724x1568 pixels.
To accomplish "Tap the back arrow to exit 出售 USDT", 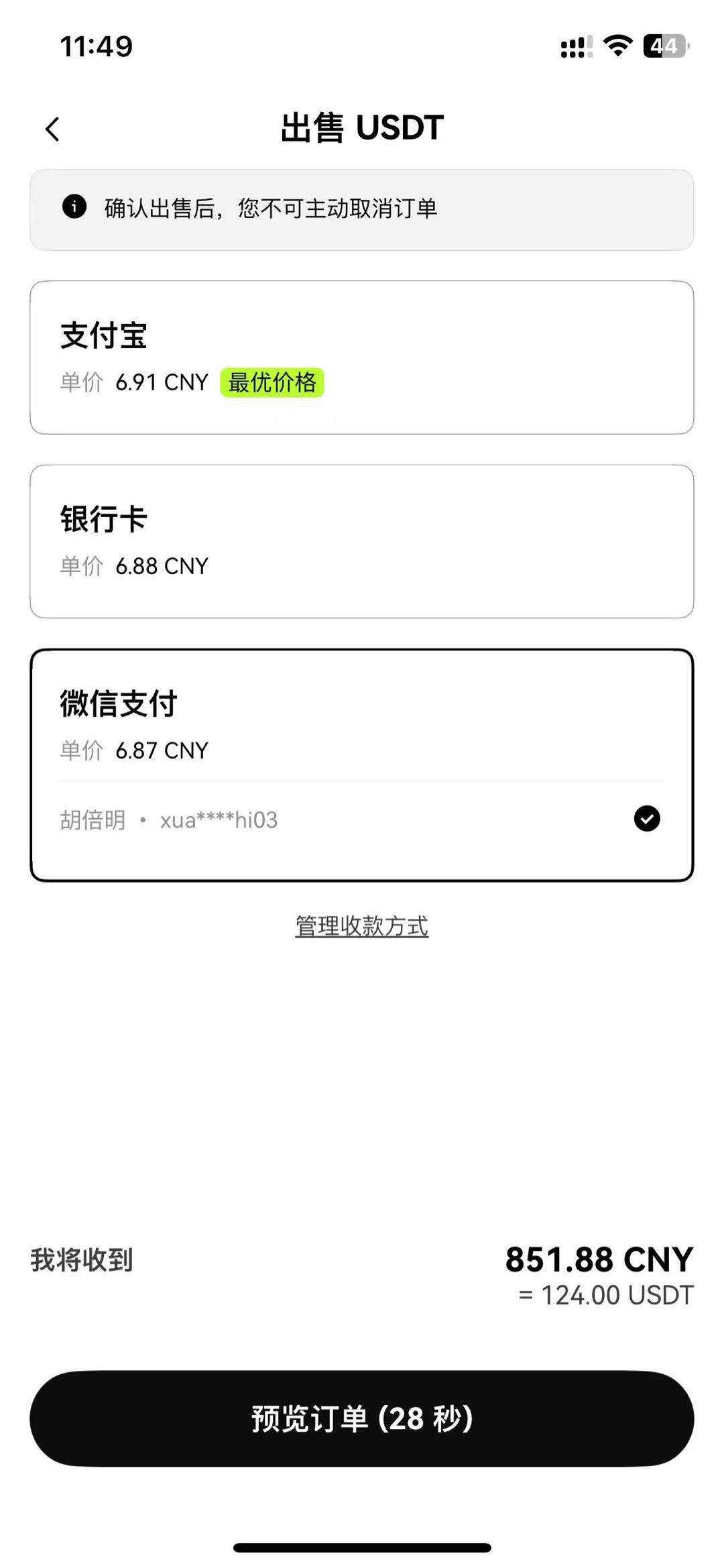I will tap(53, 129).
